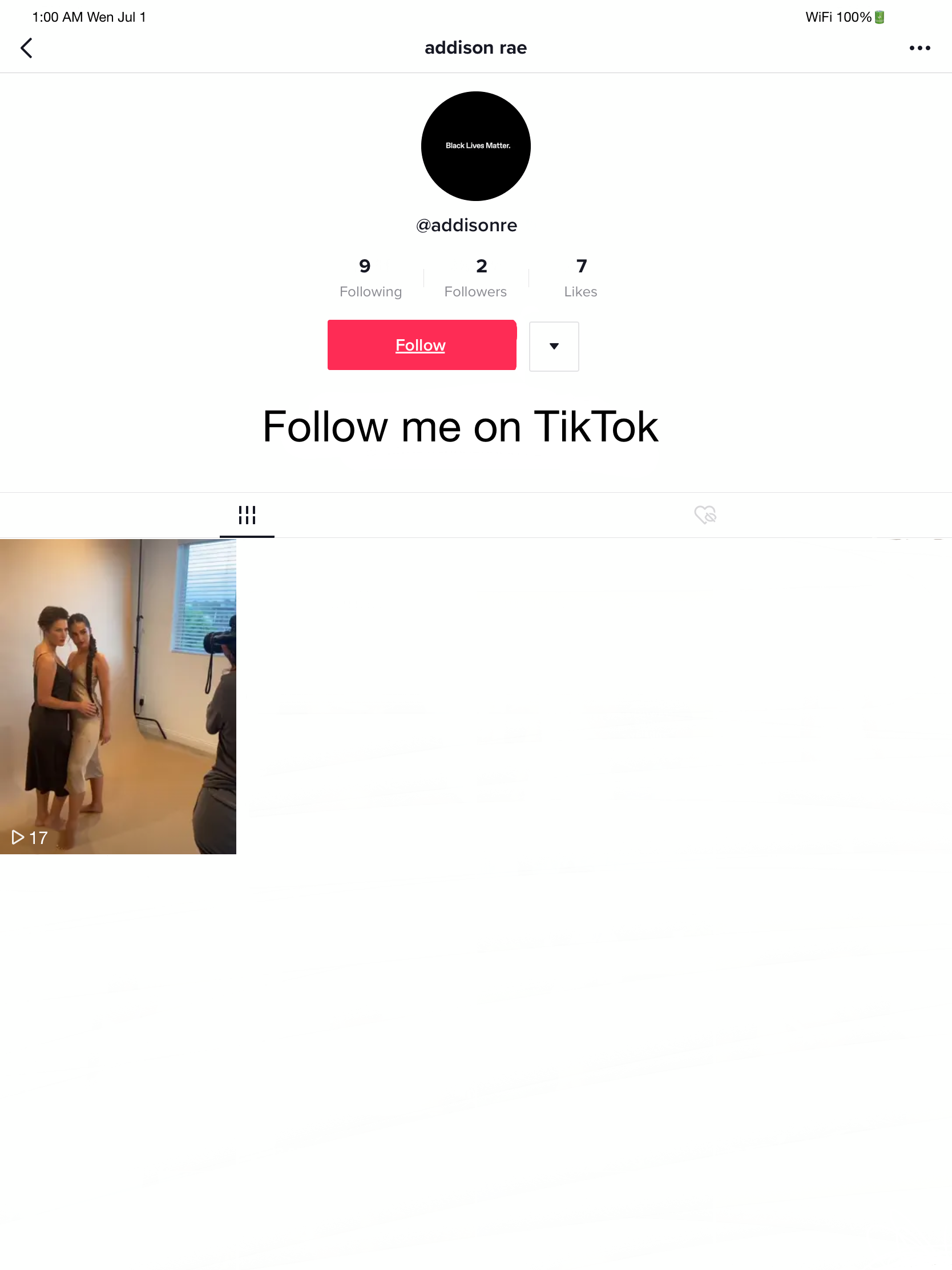Play the video with 17 views
952x1270 pixels.
118,696
